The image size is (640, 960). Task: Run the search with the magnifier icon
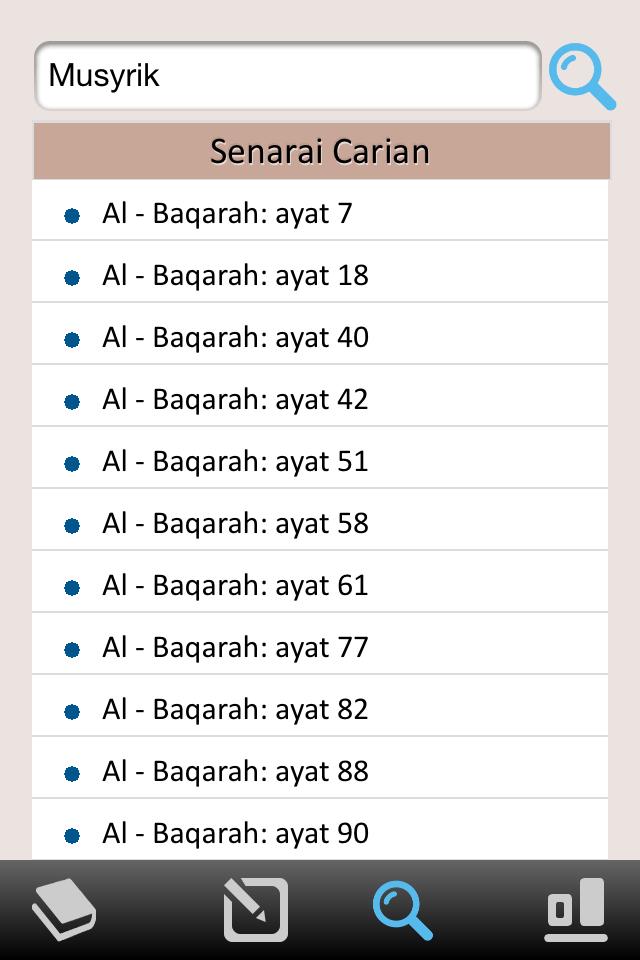[581, 76]
